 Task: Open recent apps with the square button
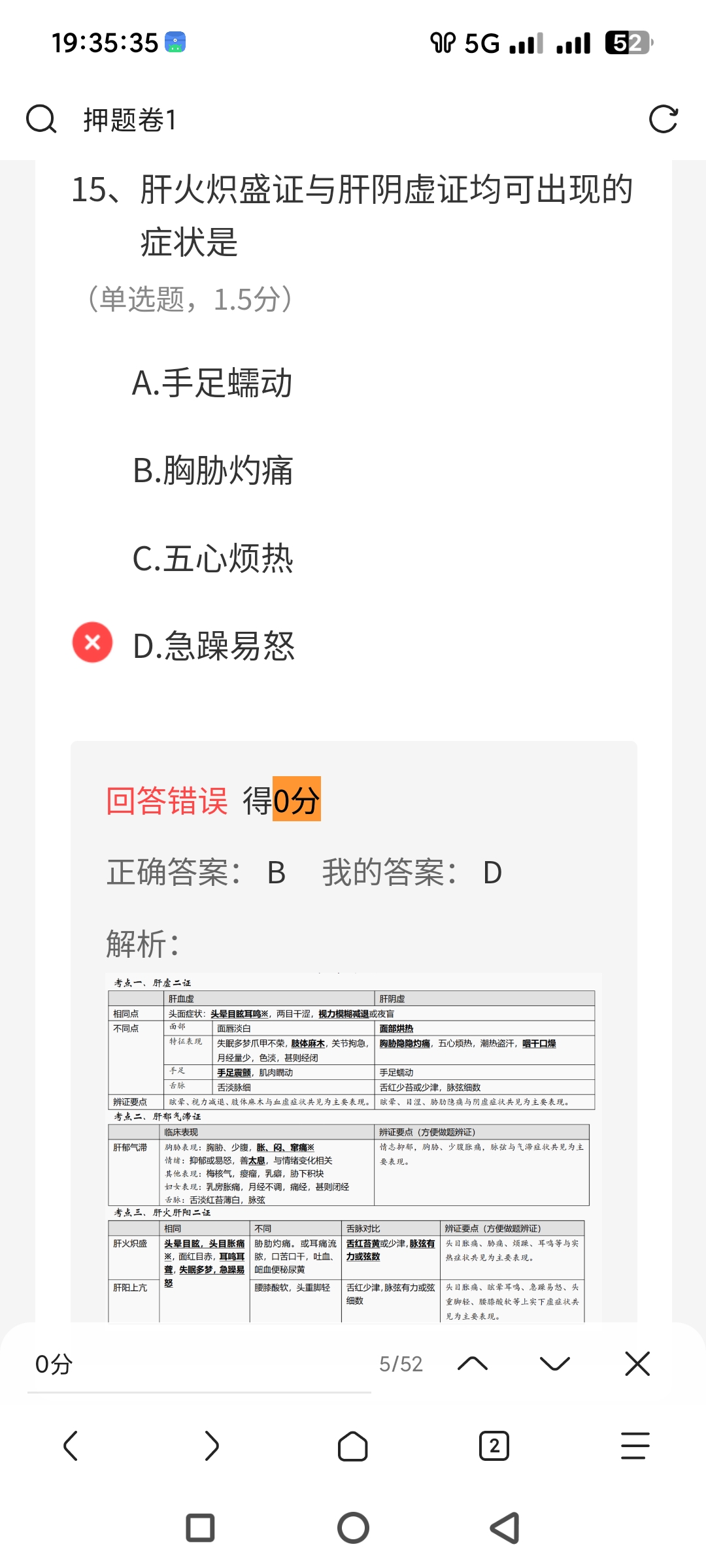[200, 1528]
